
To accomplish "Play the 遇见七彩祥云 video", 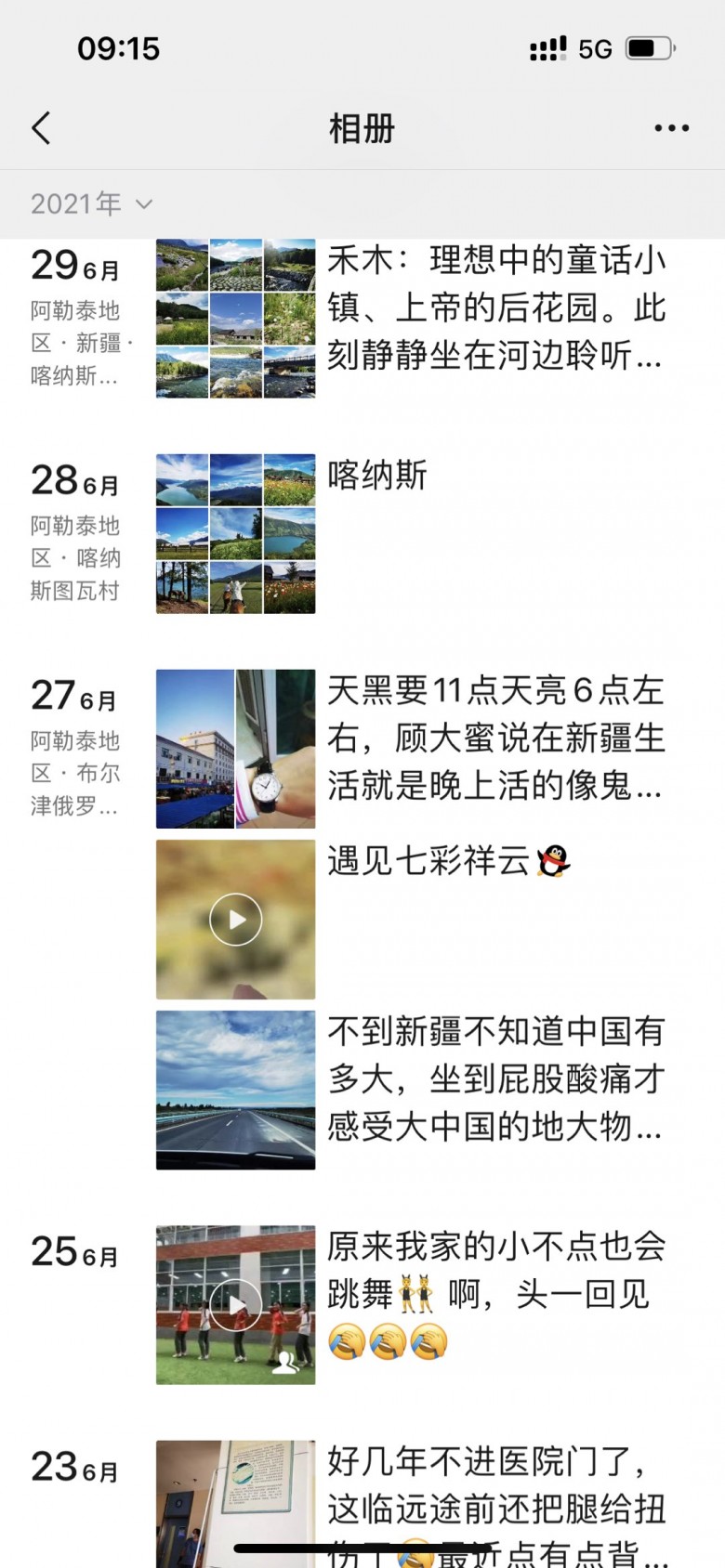I will point(235,920).
